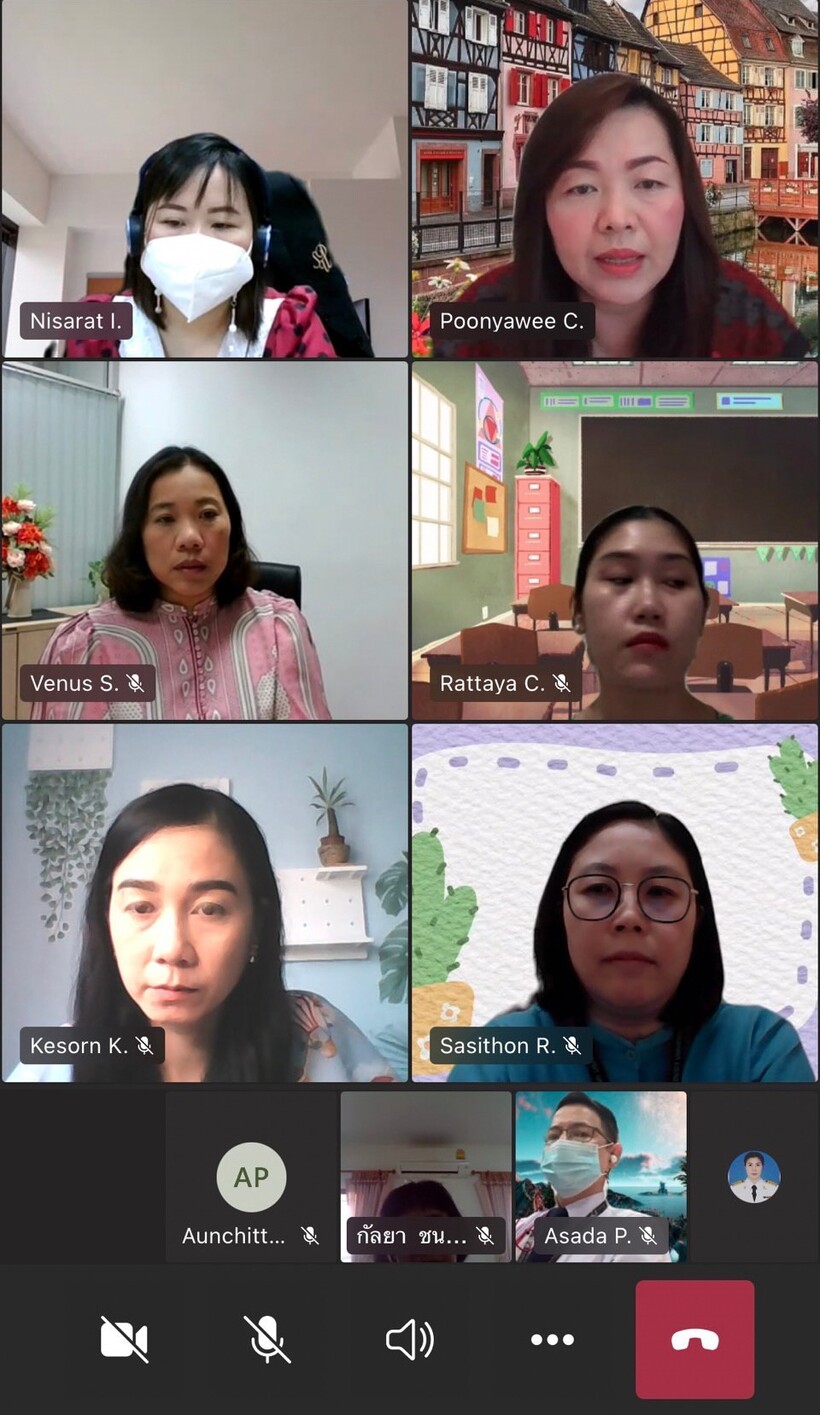Open the more options menu
This screenshot has height=1415, width=820.
[x=552, y=1339]
